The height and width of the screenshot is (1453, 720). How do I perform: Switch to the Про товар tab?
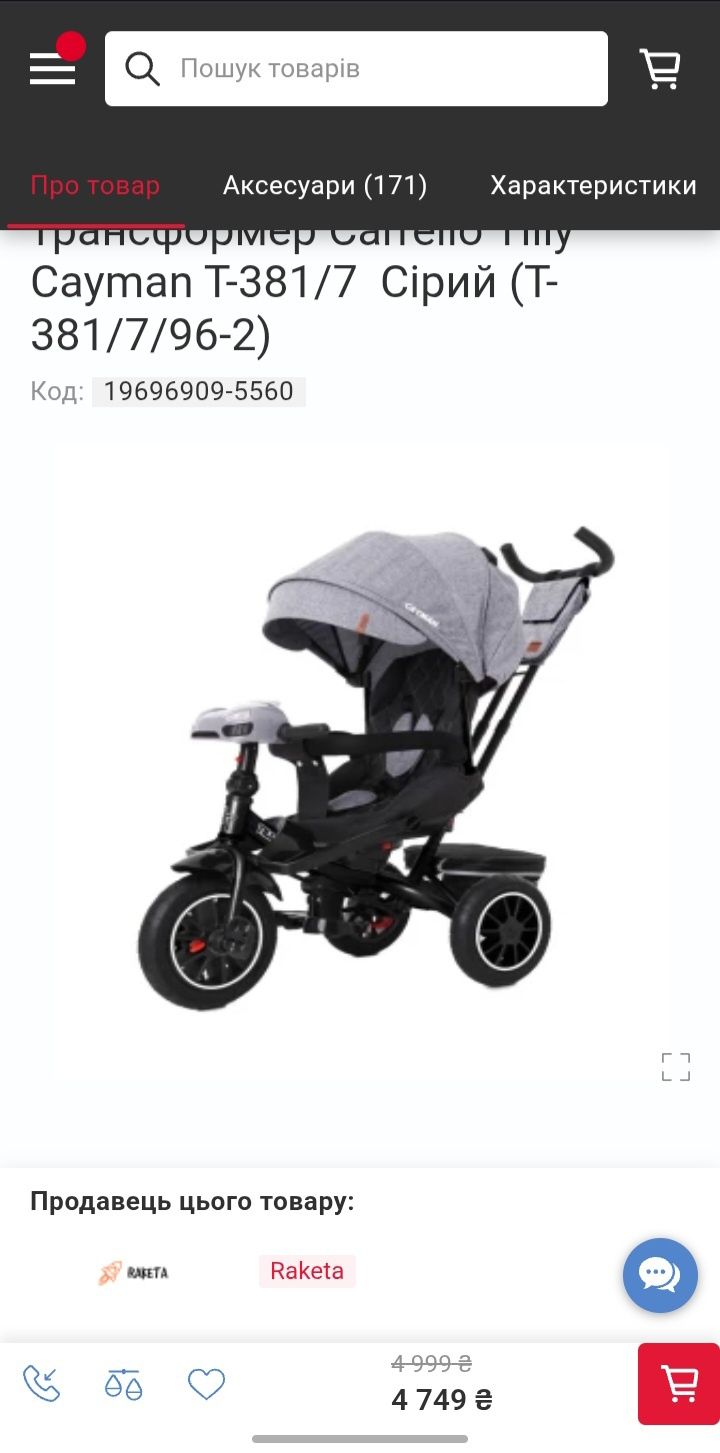pyautogui.click(x=95, y=186)
